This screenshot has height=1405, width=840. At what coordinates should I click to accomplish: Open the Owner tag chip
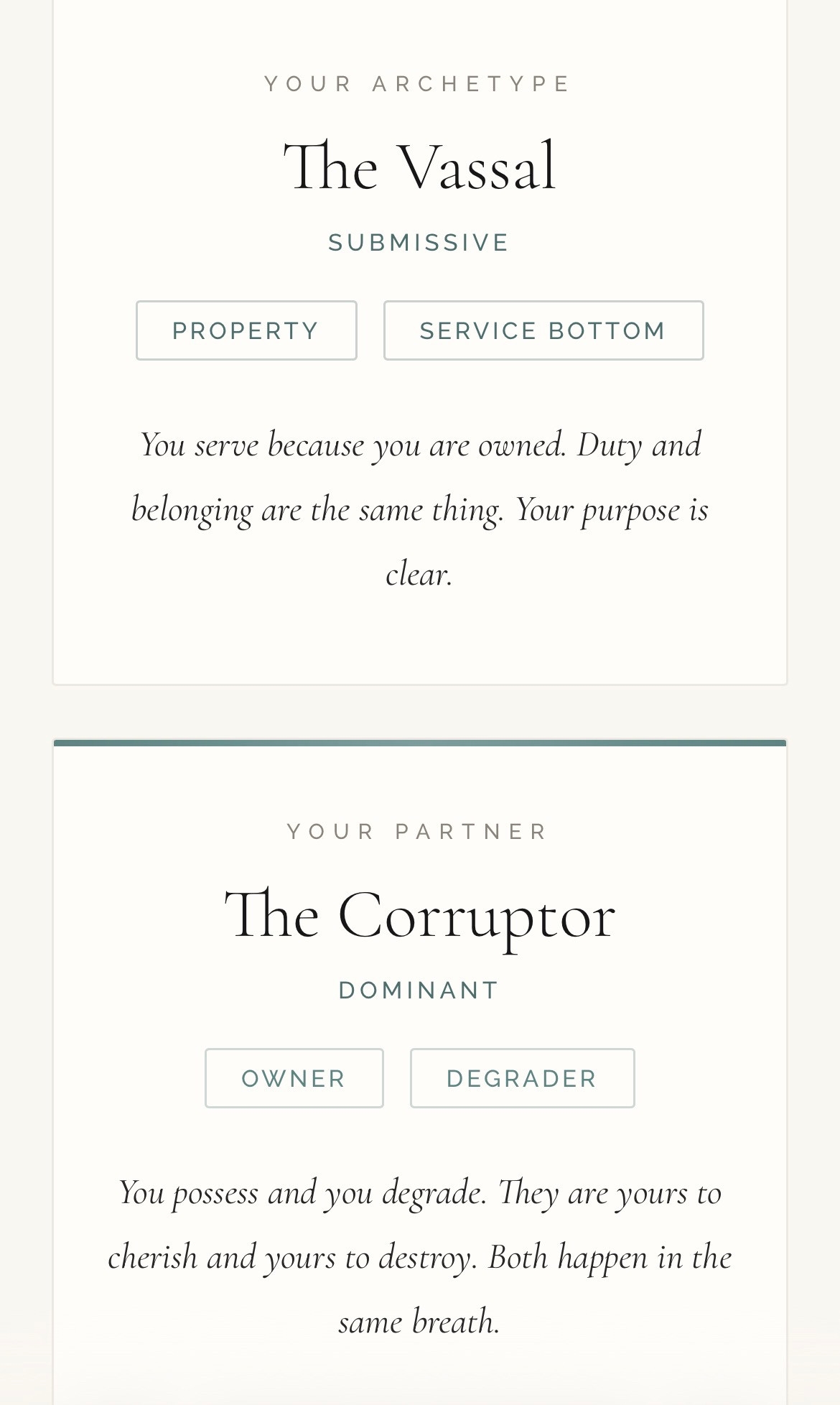pyautogui.click(x=294, y=1078)
